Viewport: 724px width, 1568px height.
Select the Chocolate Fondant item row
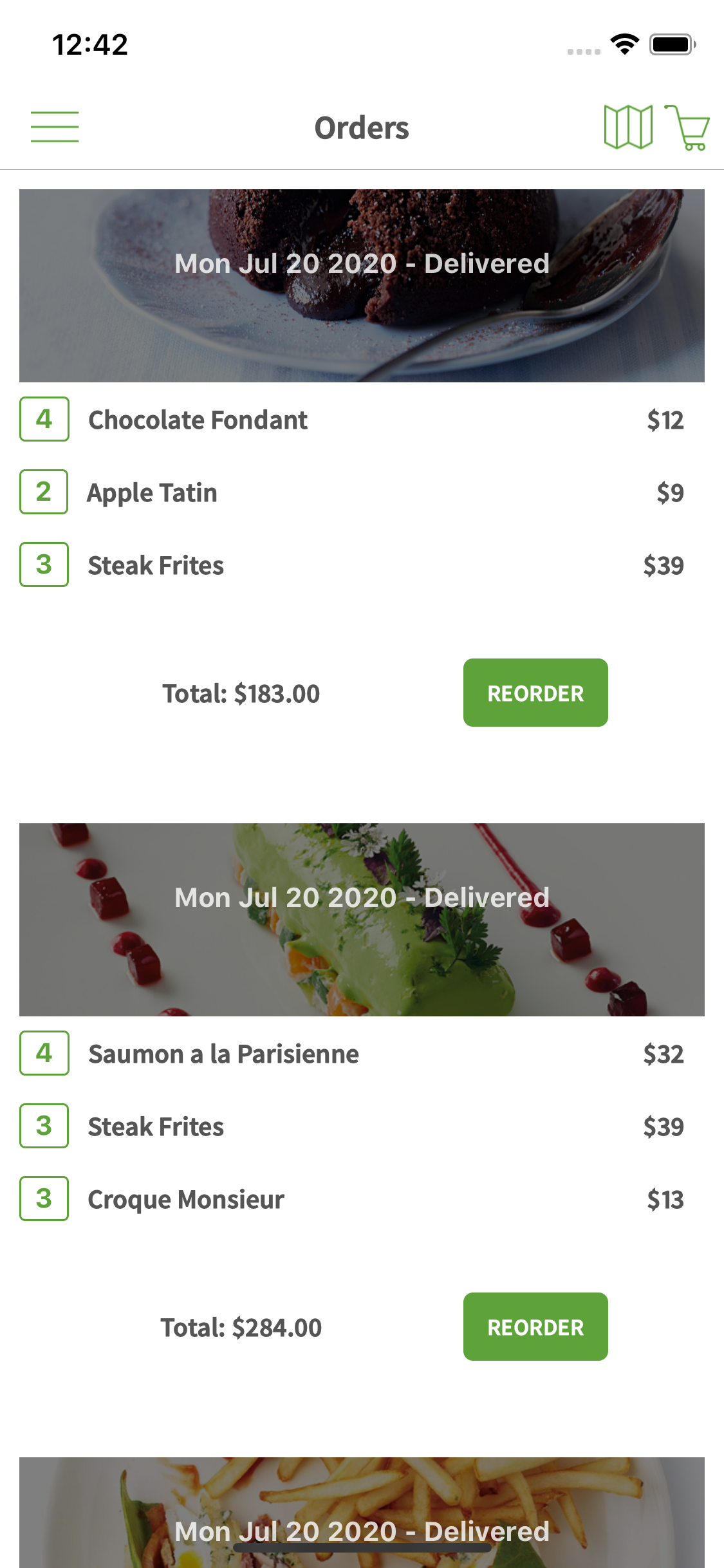(x=198, y=420)
